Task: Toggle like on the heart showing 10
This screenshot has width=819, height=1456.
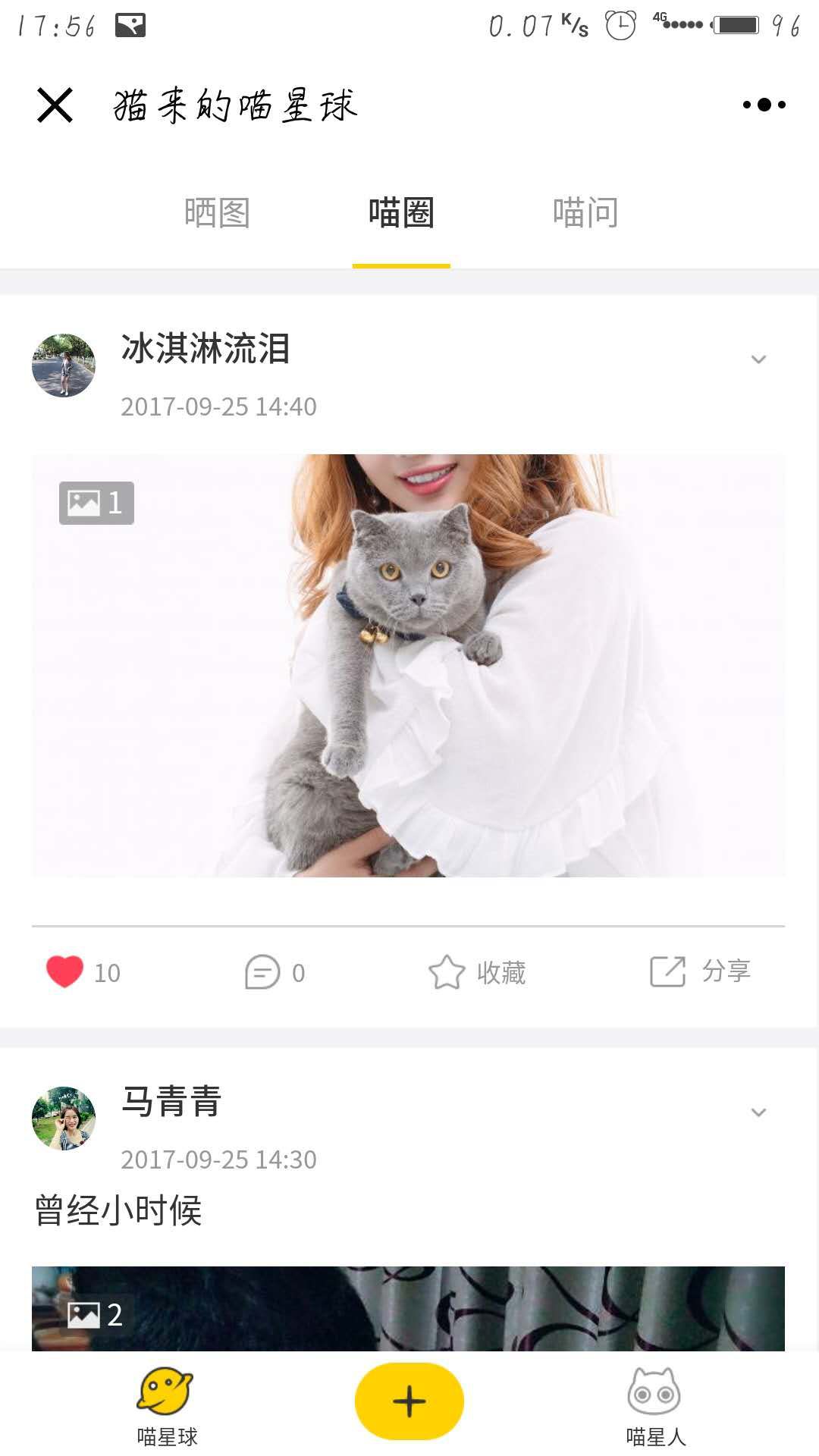Action: pyautogui.click(x=64, y=973)
